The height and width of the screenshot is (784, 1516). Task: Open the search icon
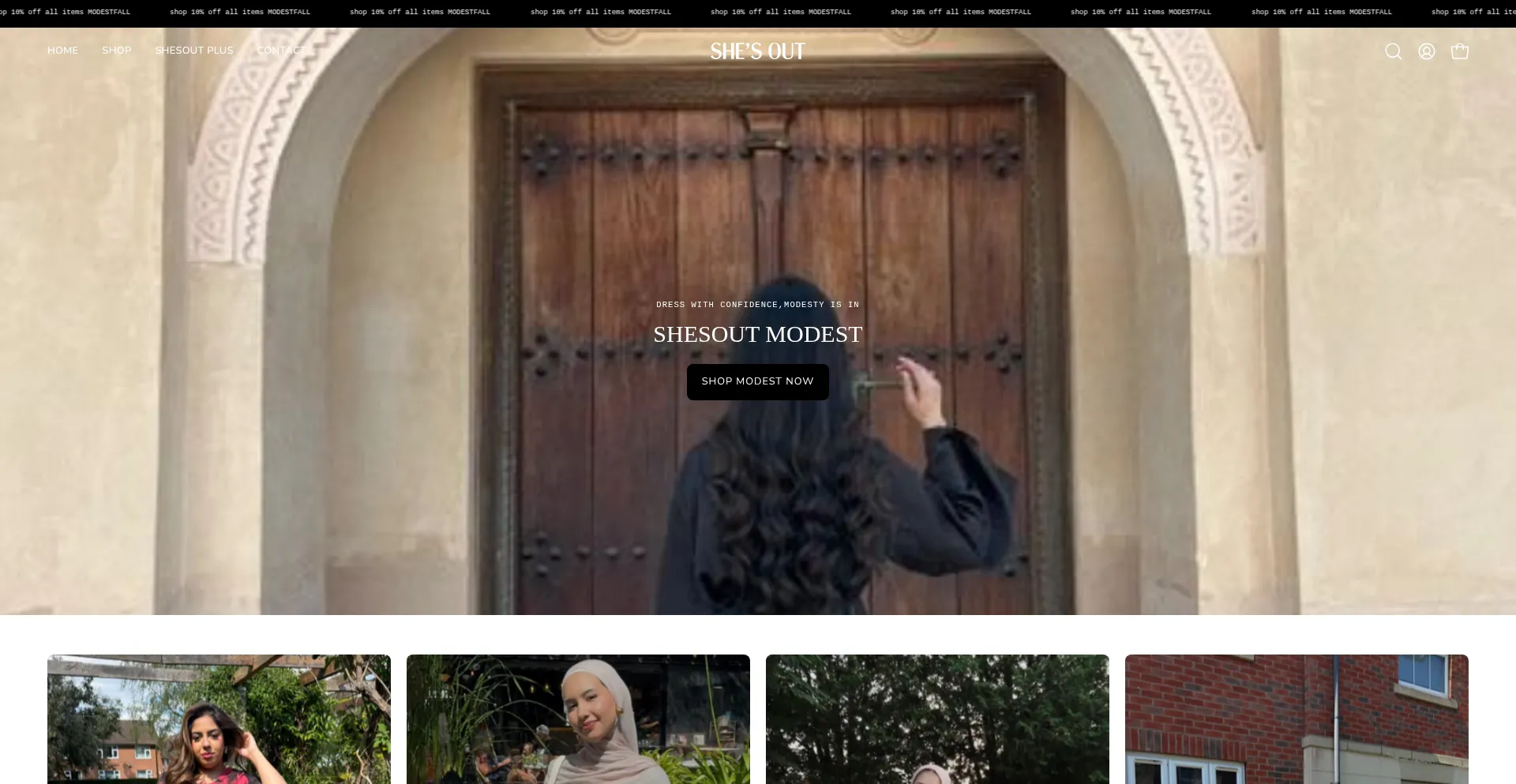pyautogui.click(x=1393, y=51)
